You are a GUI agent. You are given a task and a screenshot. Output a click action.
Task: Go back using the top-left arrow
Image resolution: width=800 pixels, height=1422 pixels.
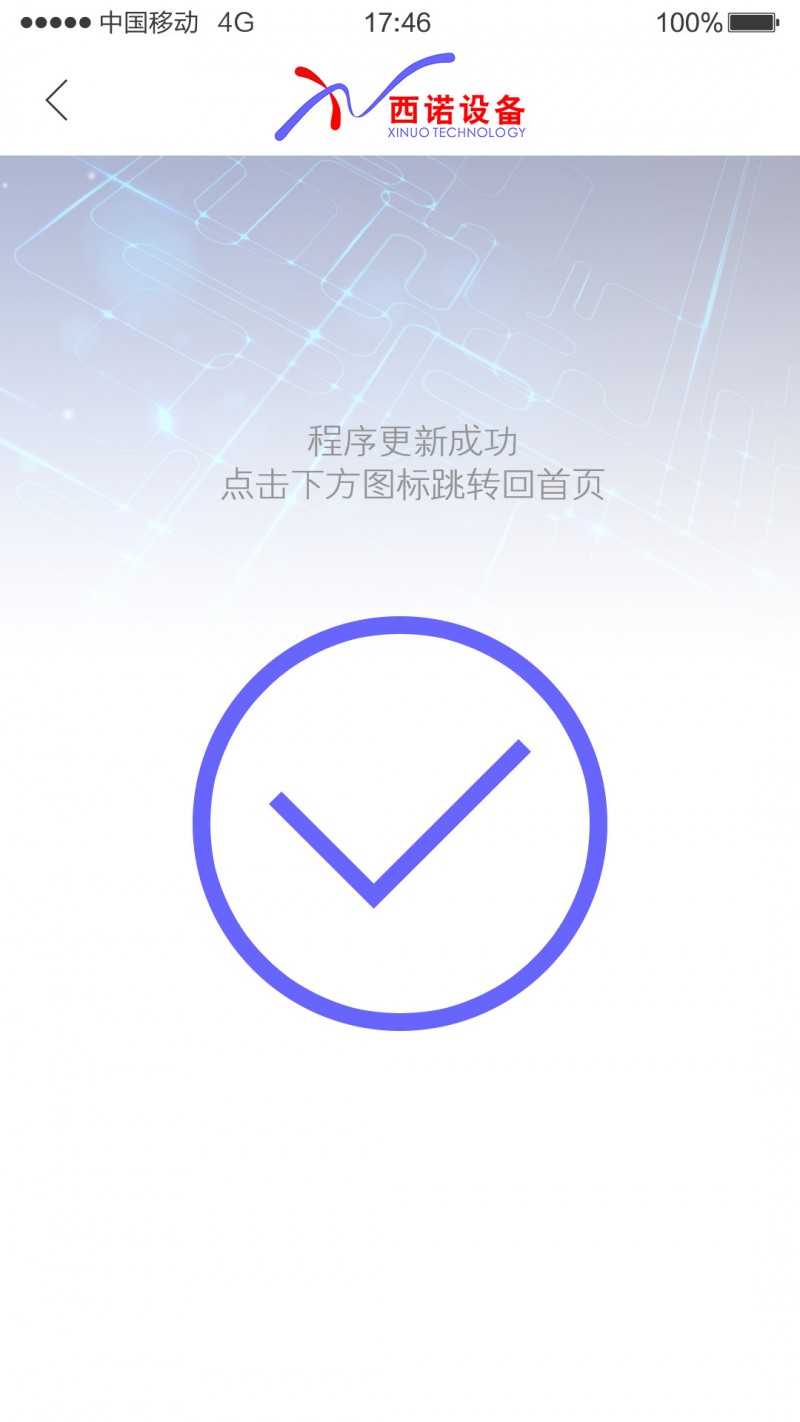coord(57,100)
